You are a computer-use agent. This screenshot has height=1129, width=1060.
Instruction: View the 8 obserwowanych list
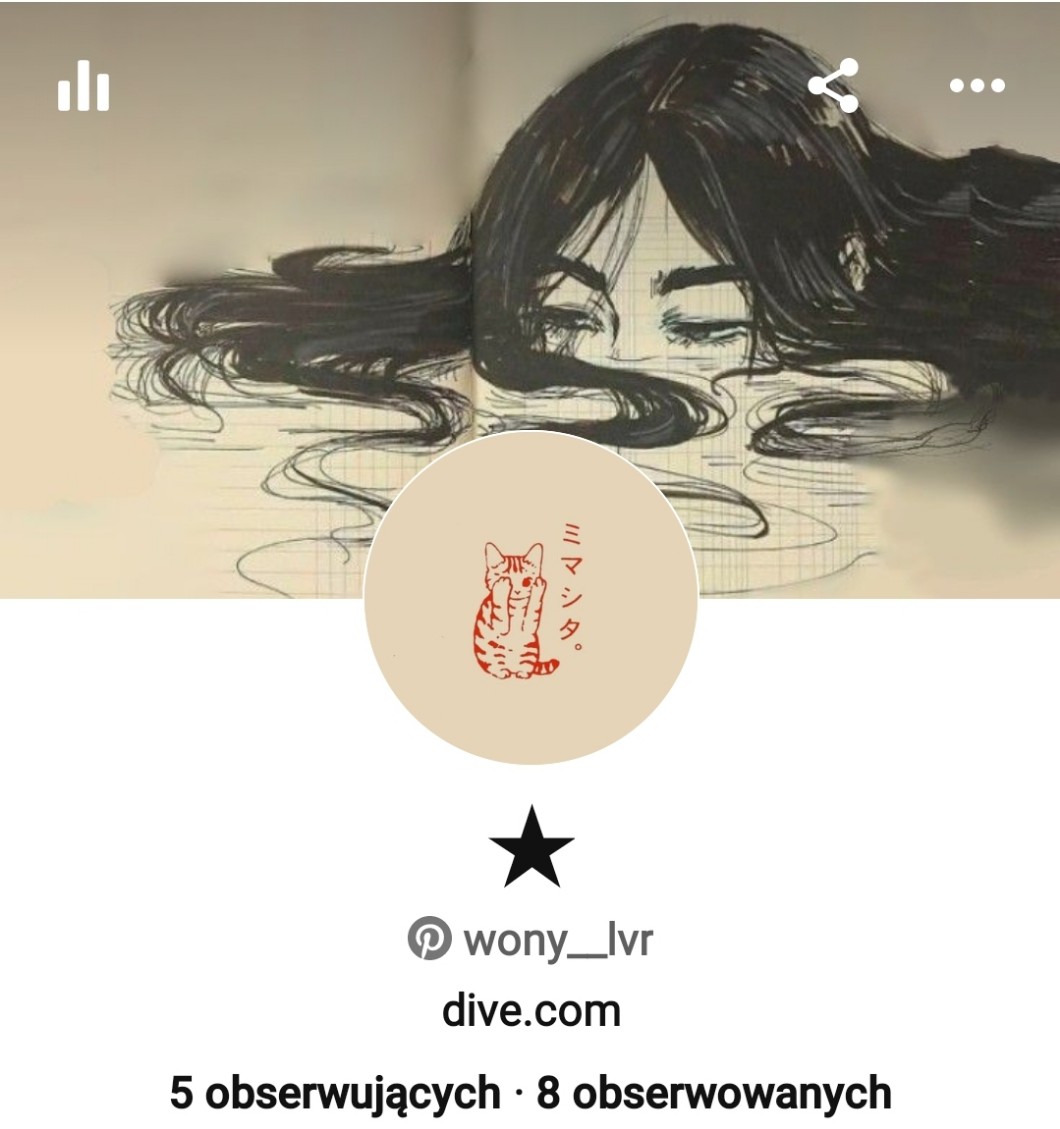tap(713, 1092)
